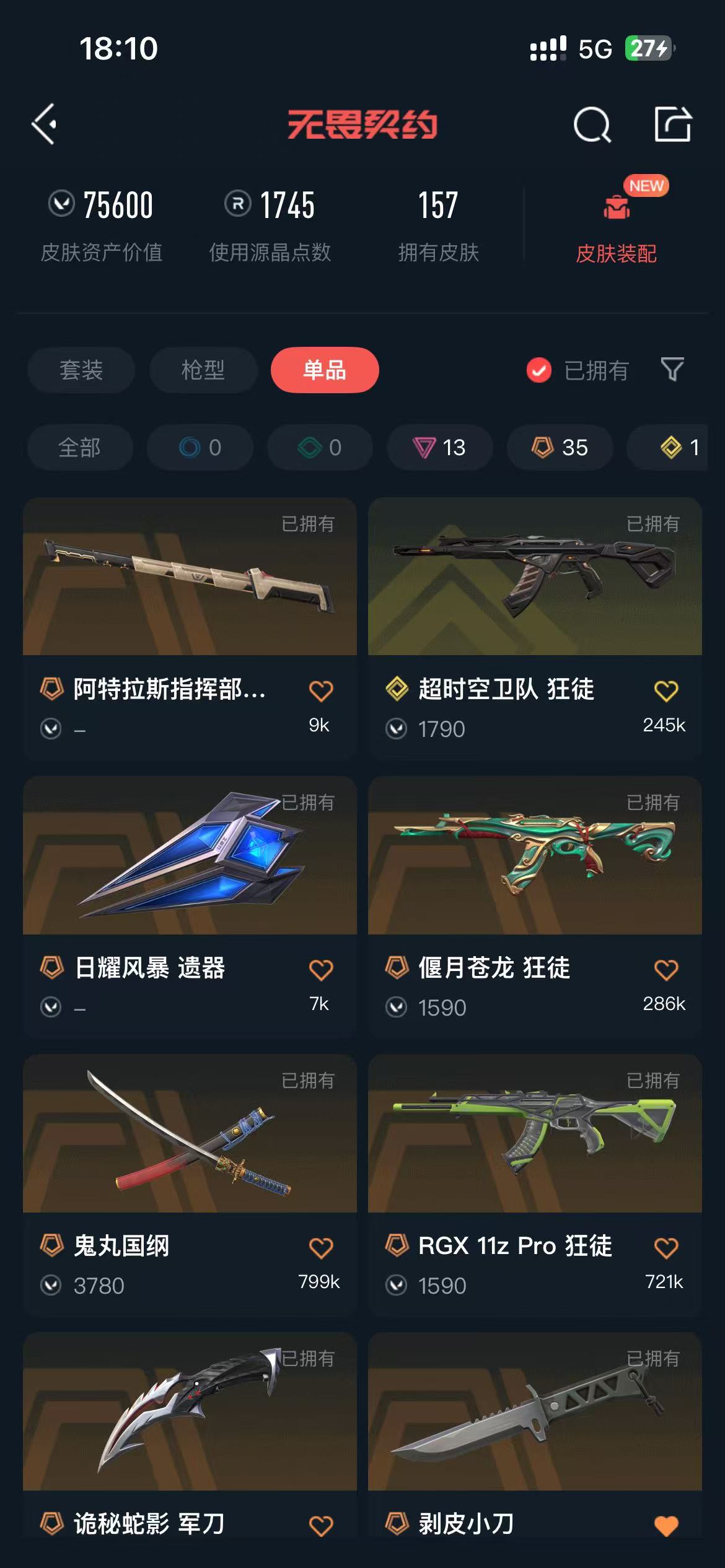
Task: Open the search icon
Action: [592, 124]
